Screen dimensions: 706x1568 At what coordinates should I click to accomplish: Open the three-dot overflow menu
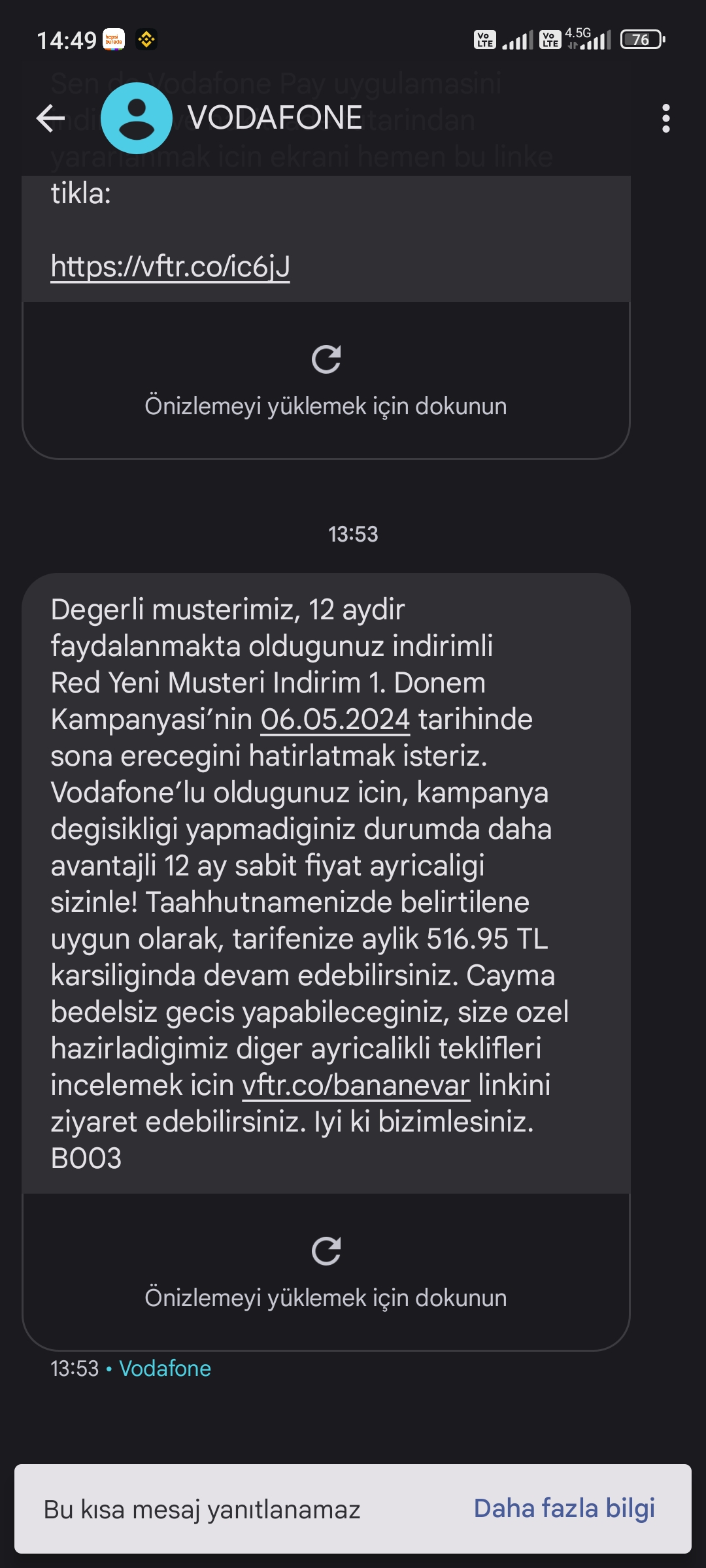point(665,118)
